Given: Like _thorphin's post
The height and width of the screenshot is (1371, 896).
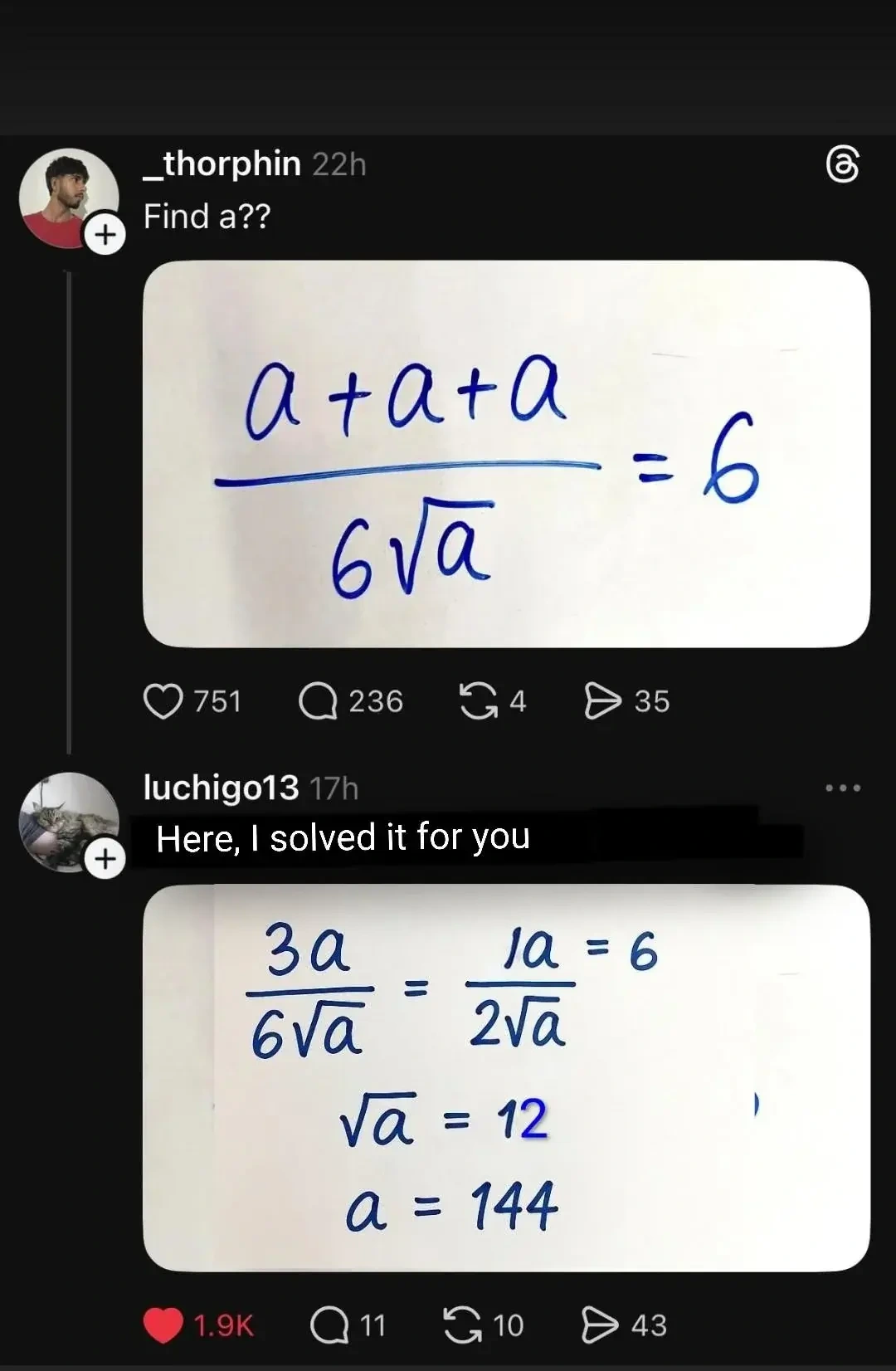Looking at the screenshot, I should (163, 701).
